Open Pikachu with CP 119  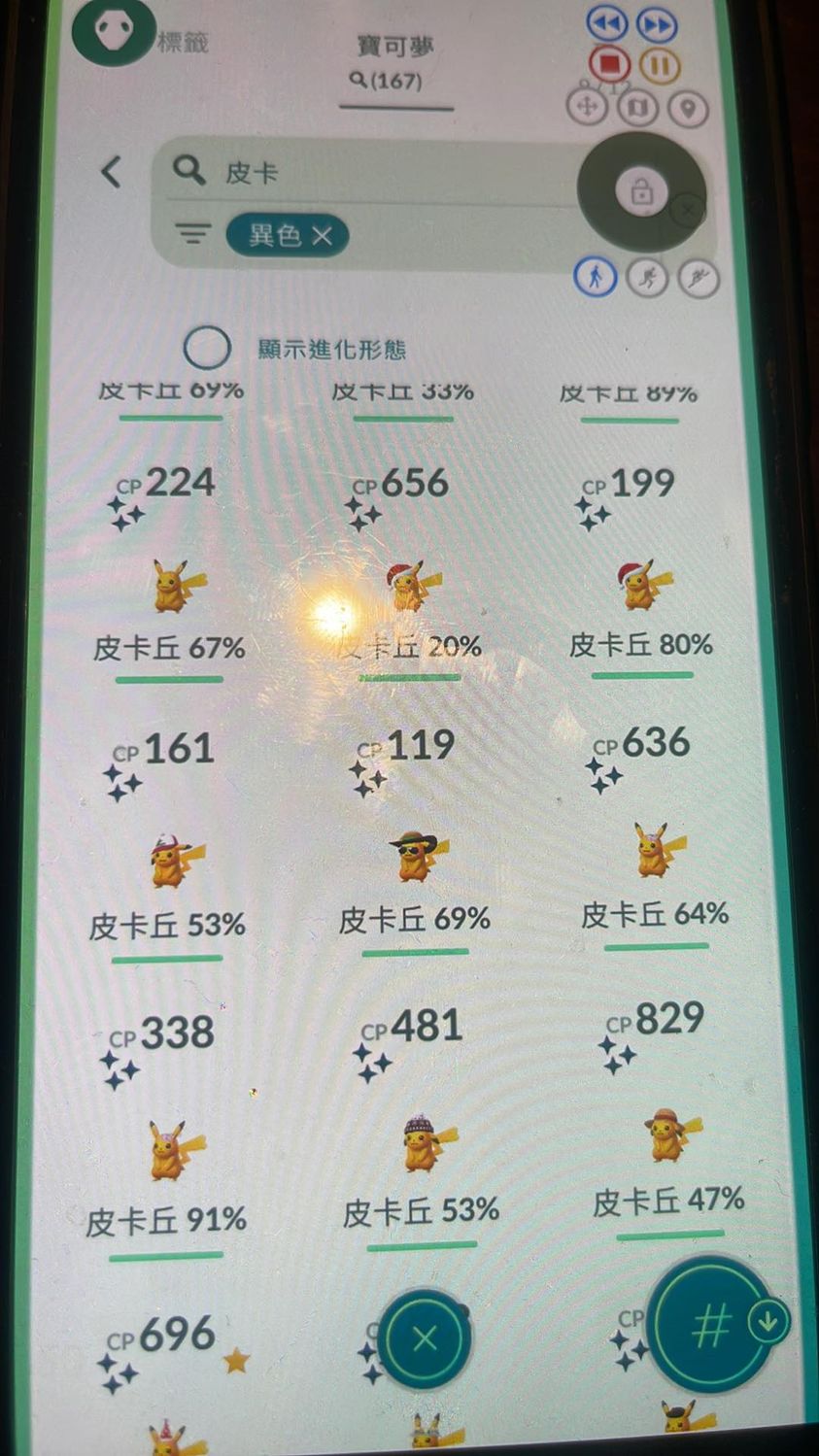(x=416, y=855)
